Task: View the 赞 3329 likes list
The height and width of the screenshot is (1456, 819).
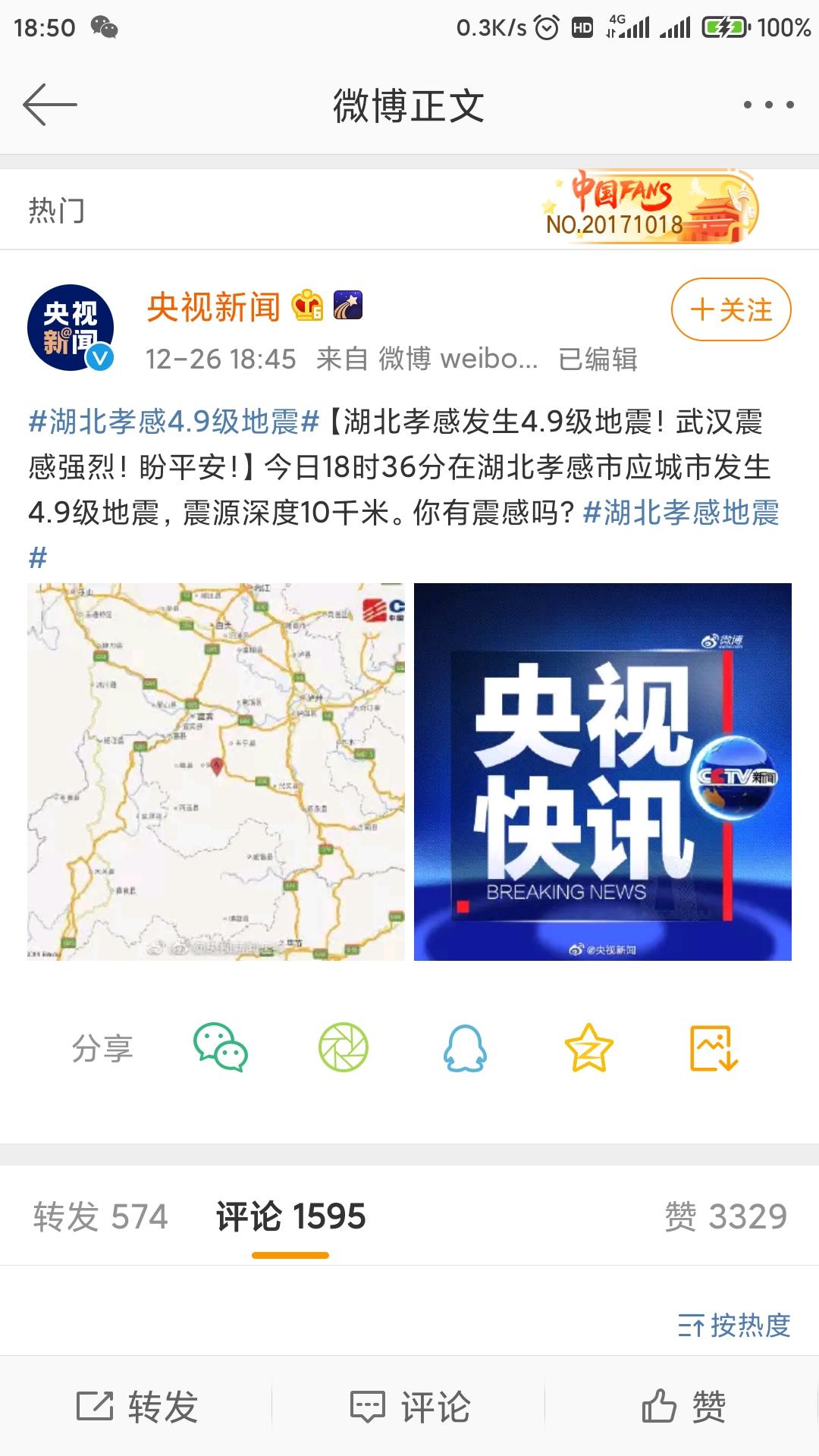Action: (x=726, y=1216)
